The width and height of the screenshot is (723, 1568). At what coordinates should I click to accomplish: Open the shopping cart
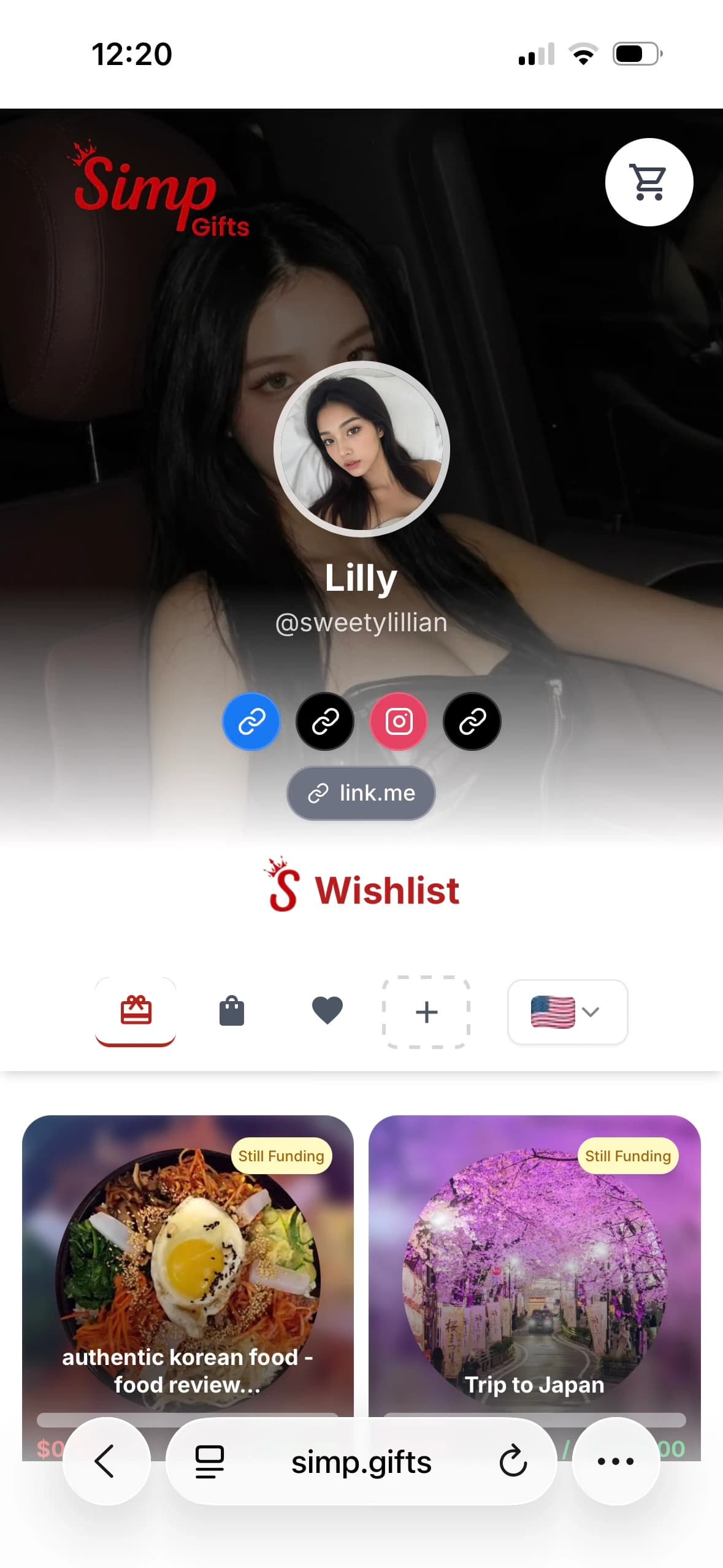[x=648, y=182]
